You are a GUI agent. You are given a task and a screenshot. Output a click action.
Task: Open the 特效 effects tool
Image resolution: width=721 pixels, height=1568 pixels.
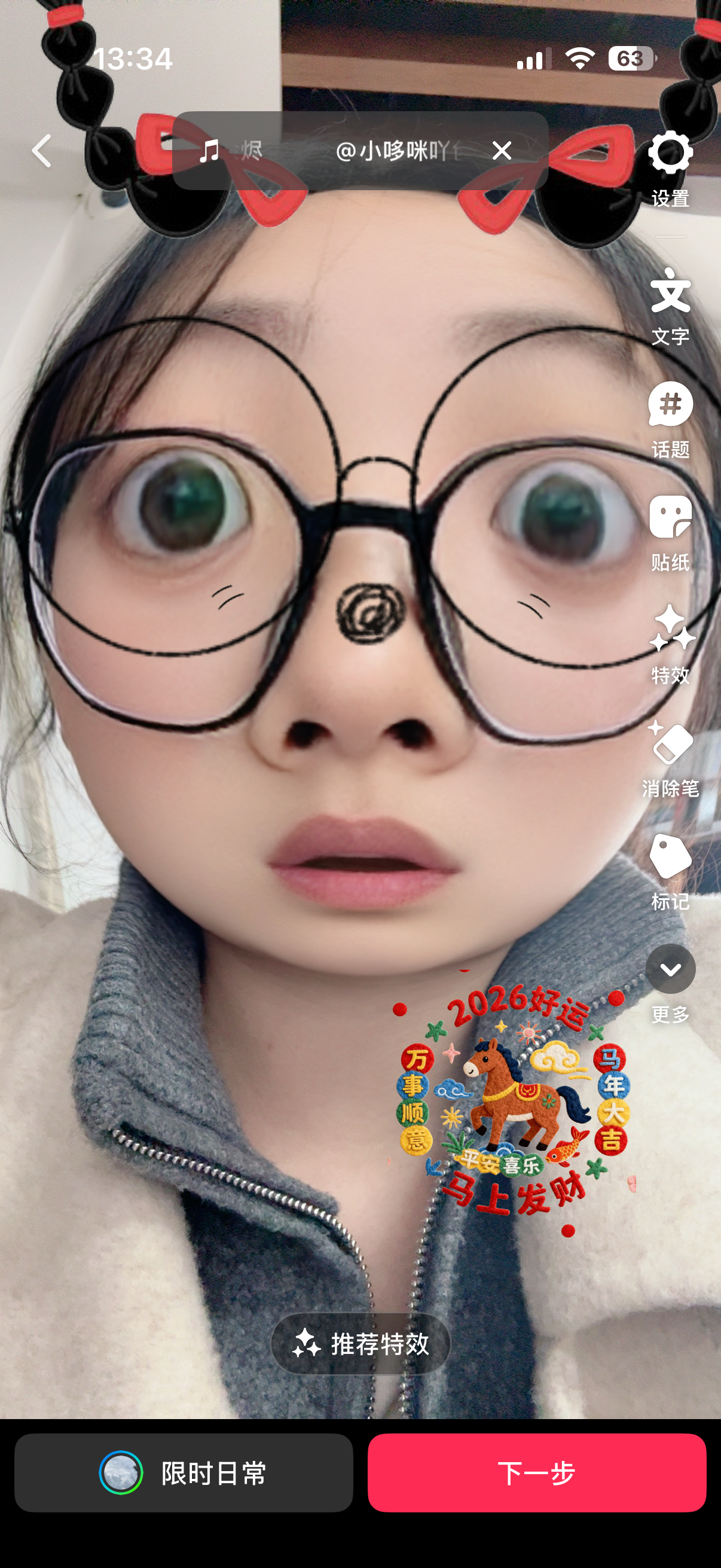point(670,644)
